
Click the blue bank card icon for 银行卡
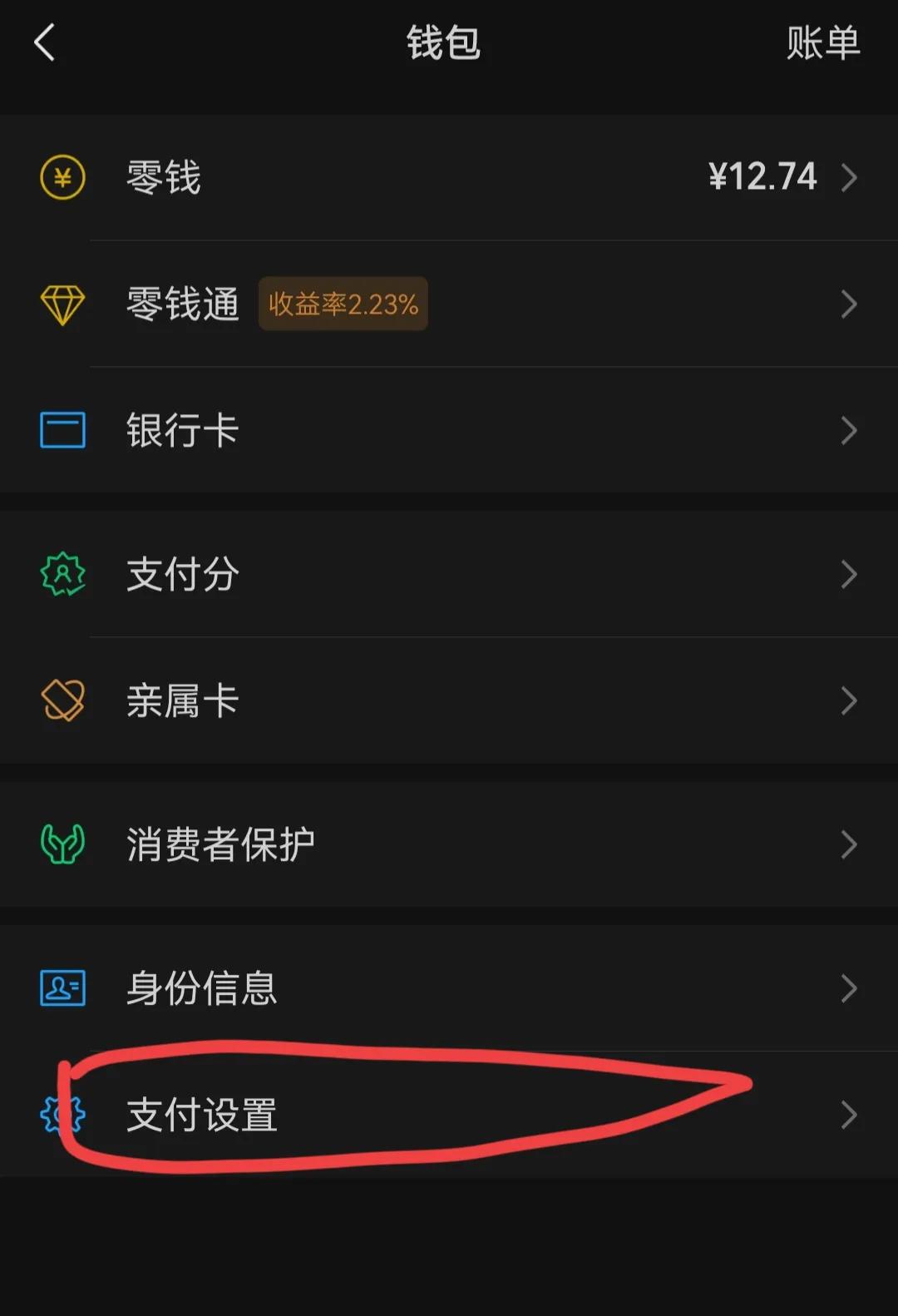[x=62, y=430]
